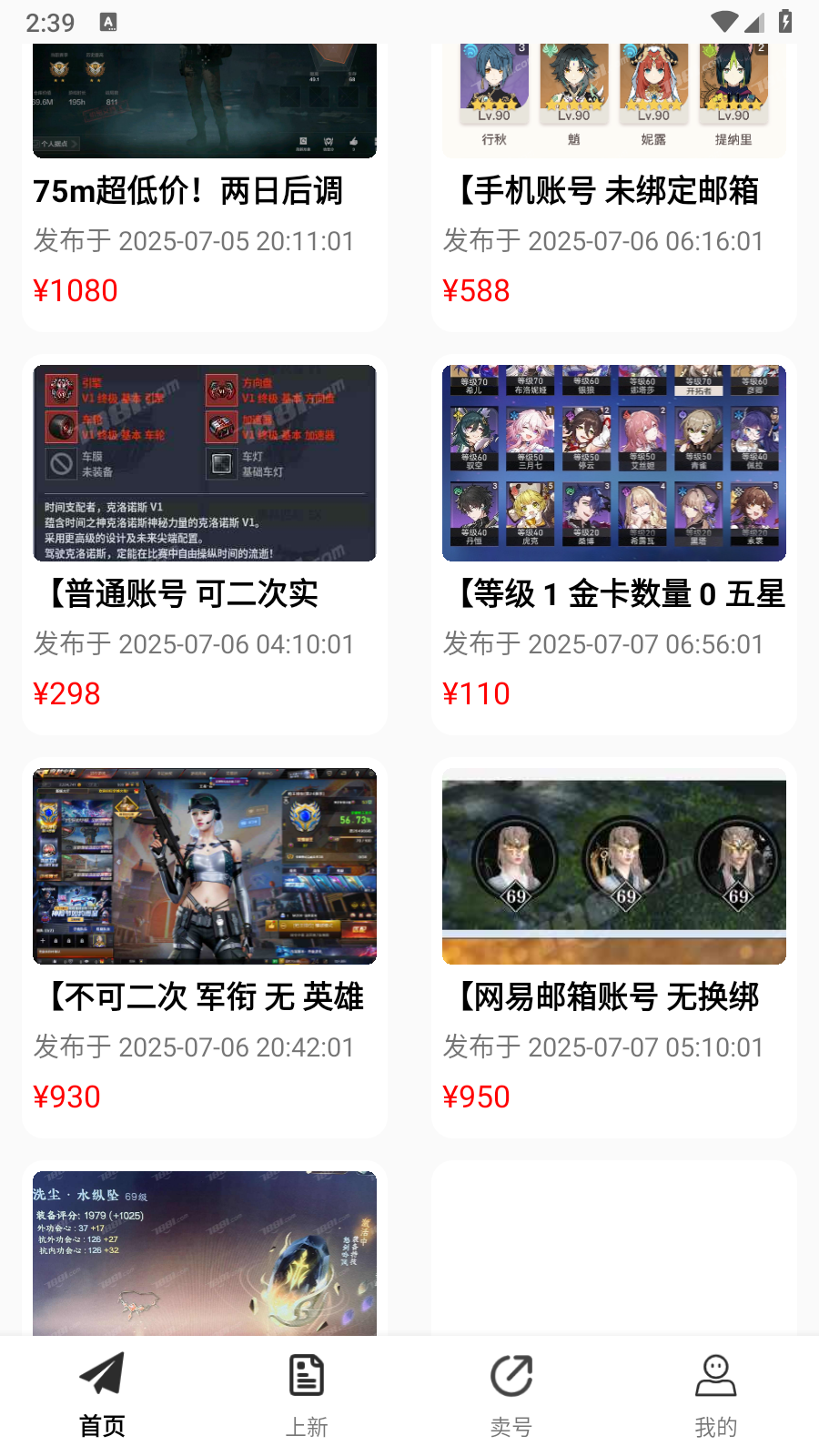Open the ¥588 手机账号 未绑定邮箱 listing
819x1456 pixels.
613,191
